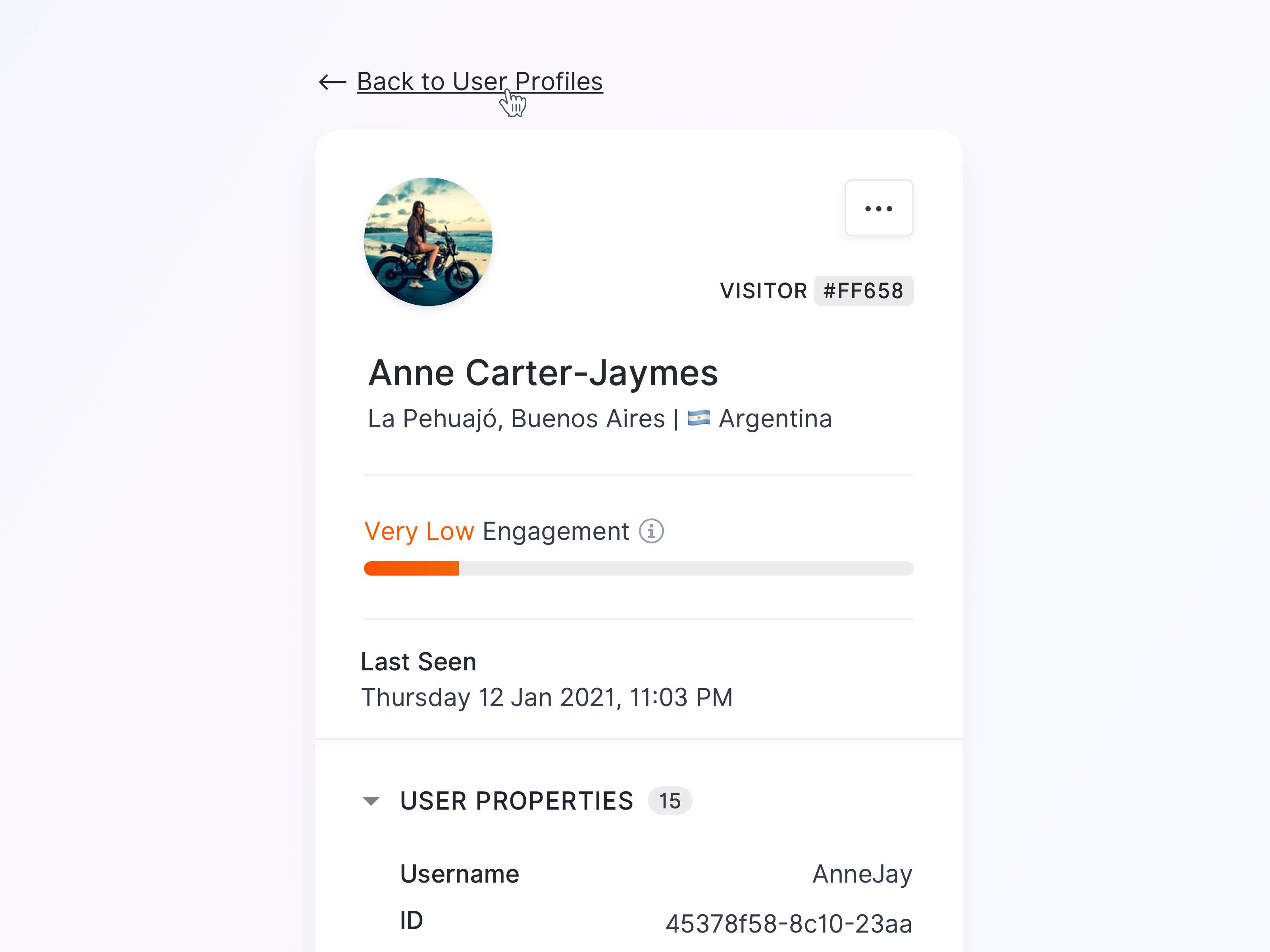Viewport: 1270px width, 952px height.
Task: Collapse the User Properties section
Action: pyautogui.click(x=371, y=800)
